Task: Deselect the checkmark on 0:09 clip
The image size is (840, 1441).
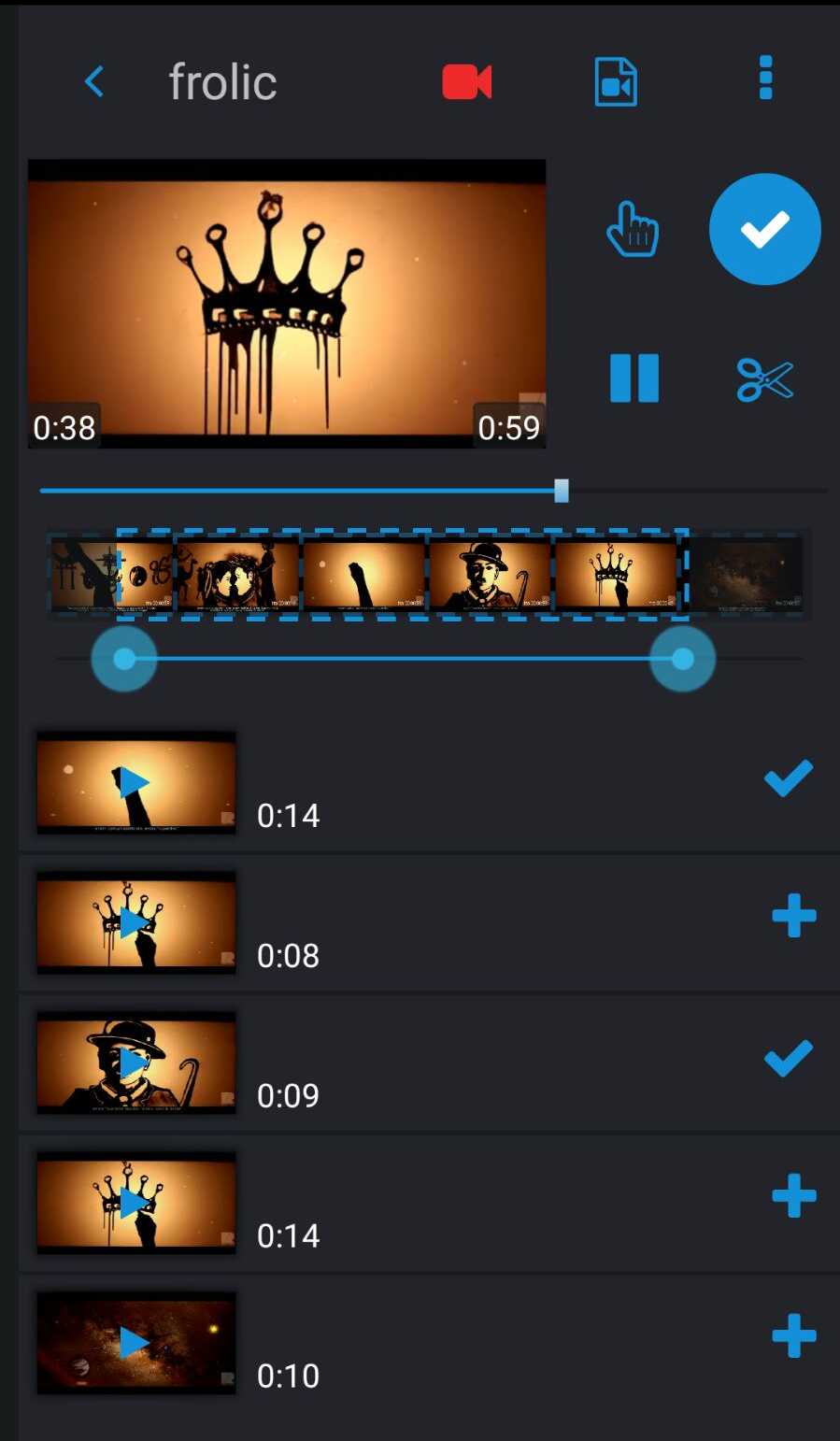Action: tap(789, 1059)
